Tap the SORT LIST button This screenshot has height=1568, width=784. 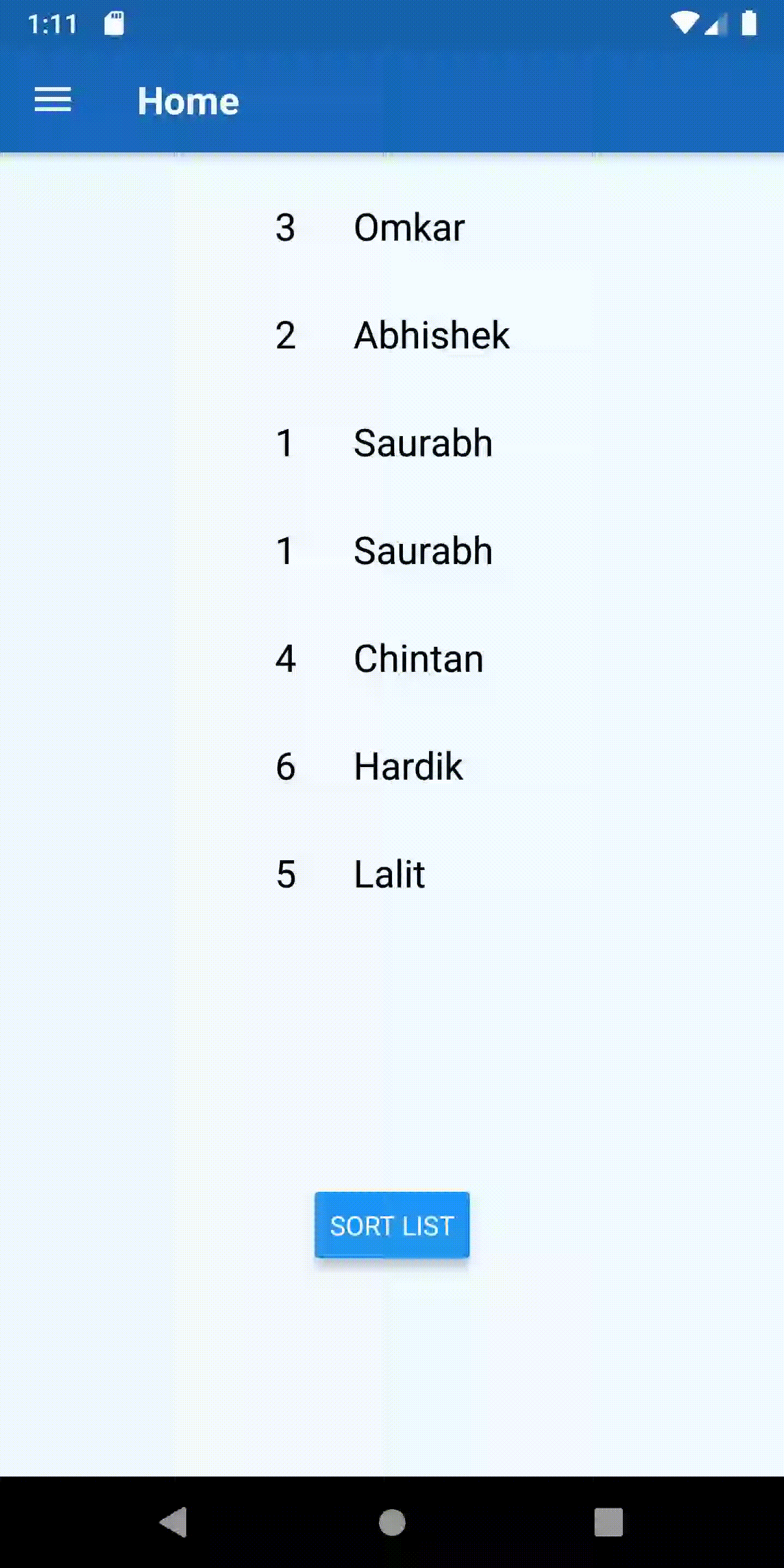coord(391,1224)
